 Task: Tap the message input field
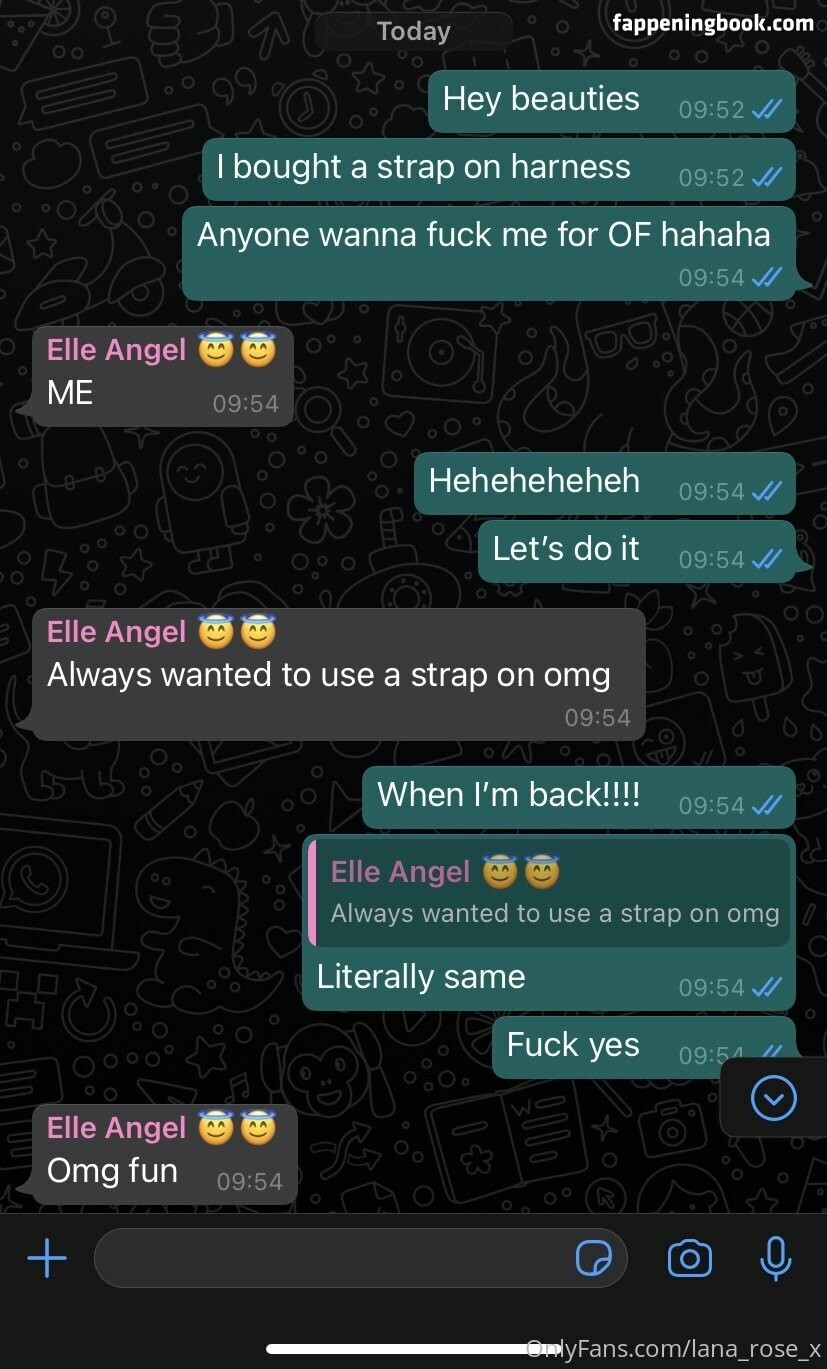tap(330, 1258)
